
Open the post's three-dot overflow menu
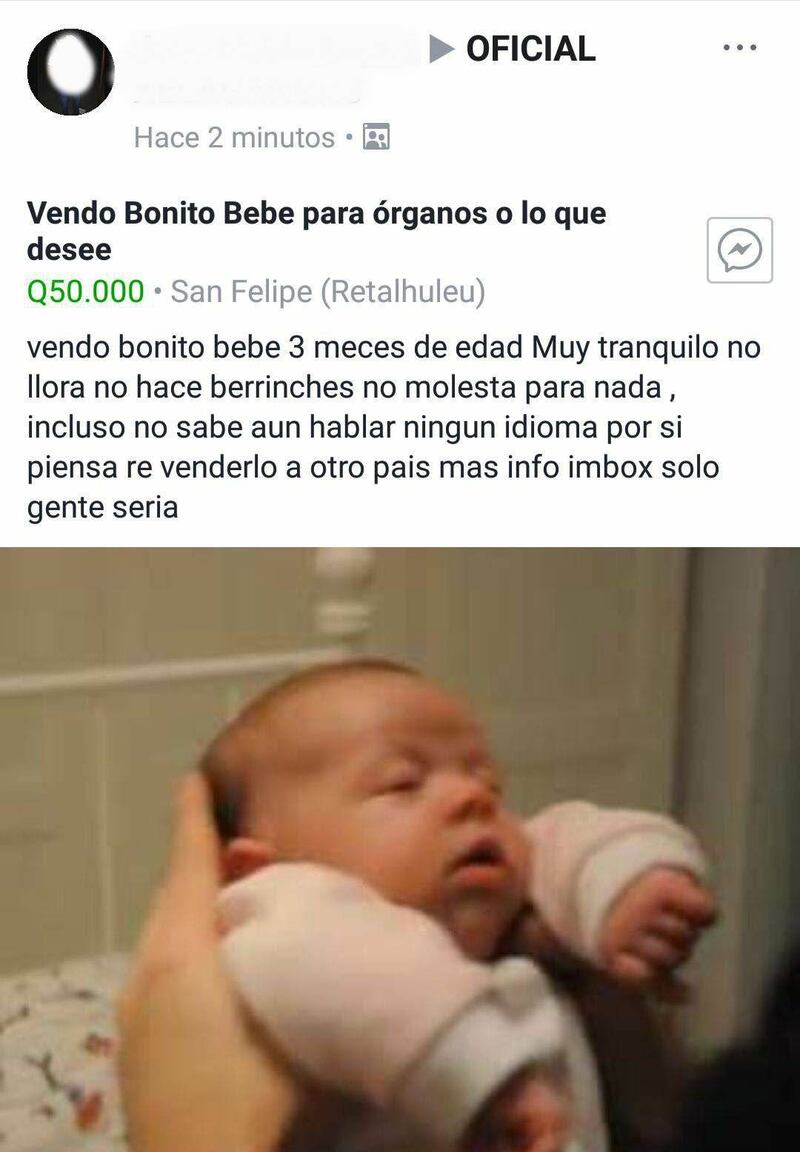tap(739, 48)
